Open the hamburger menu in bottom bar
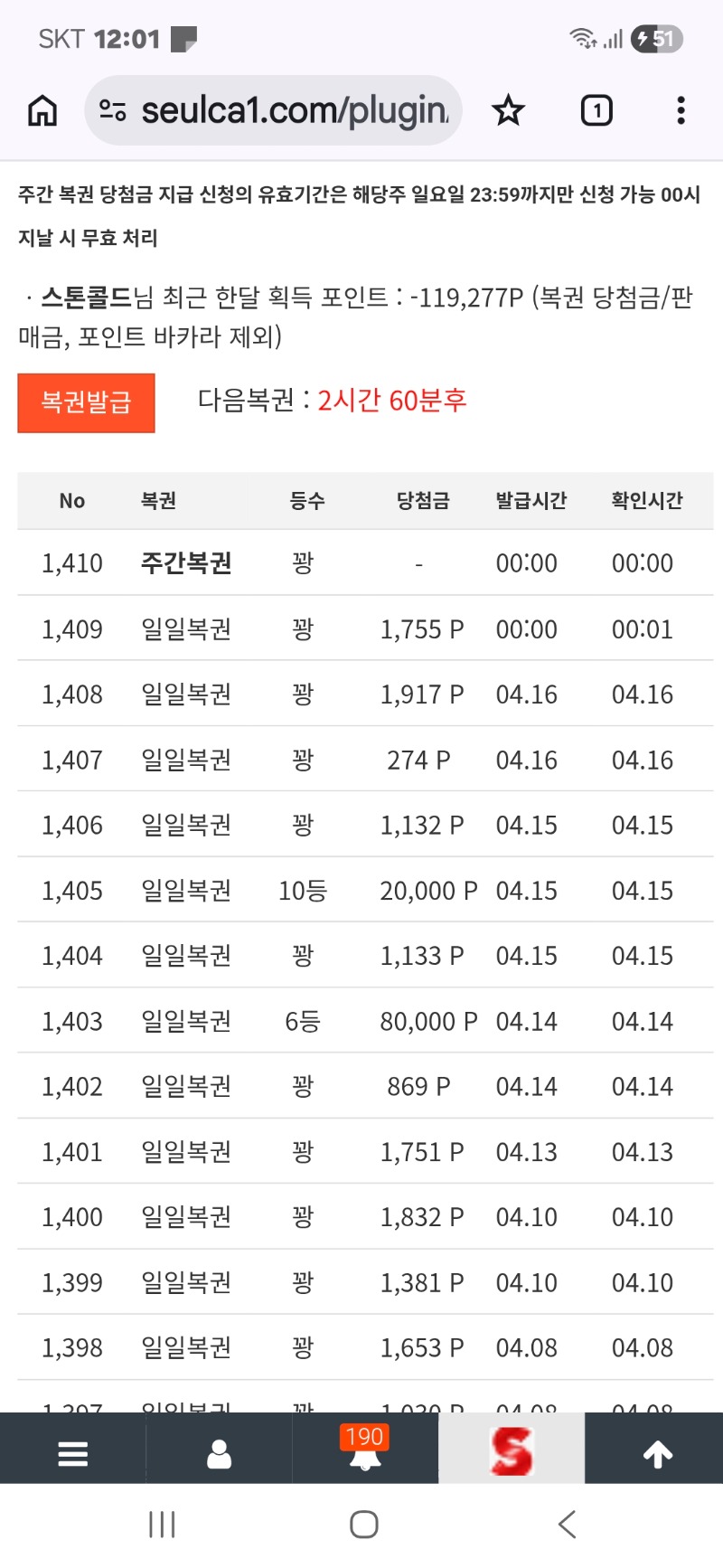 pos(73,1454)
